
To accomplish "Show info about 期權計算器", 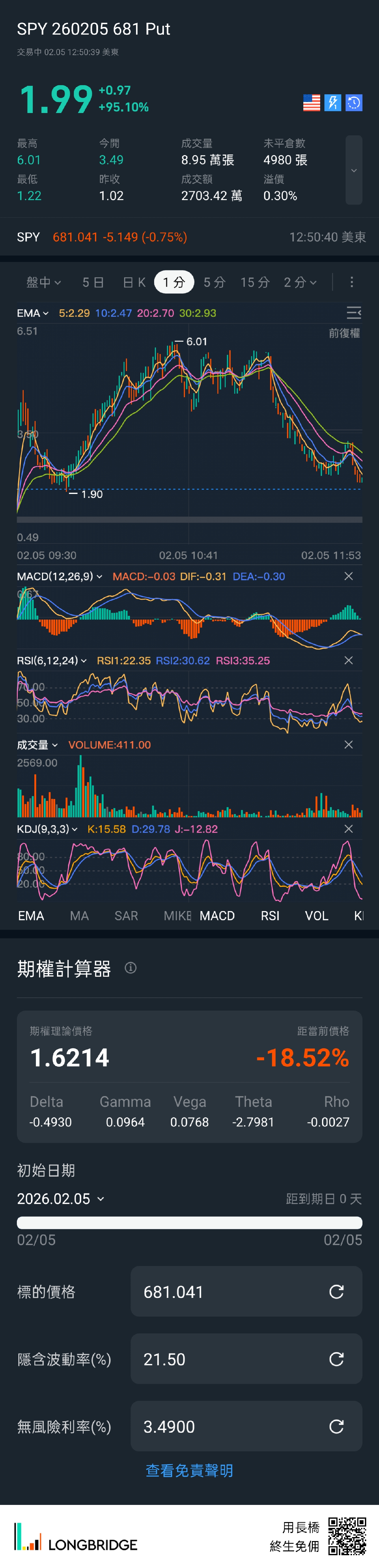I will 131,968.
